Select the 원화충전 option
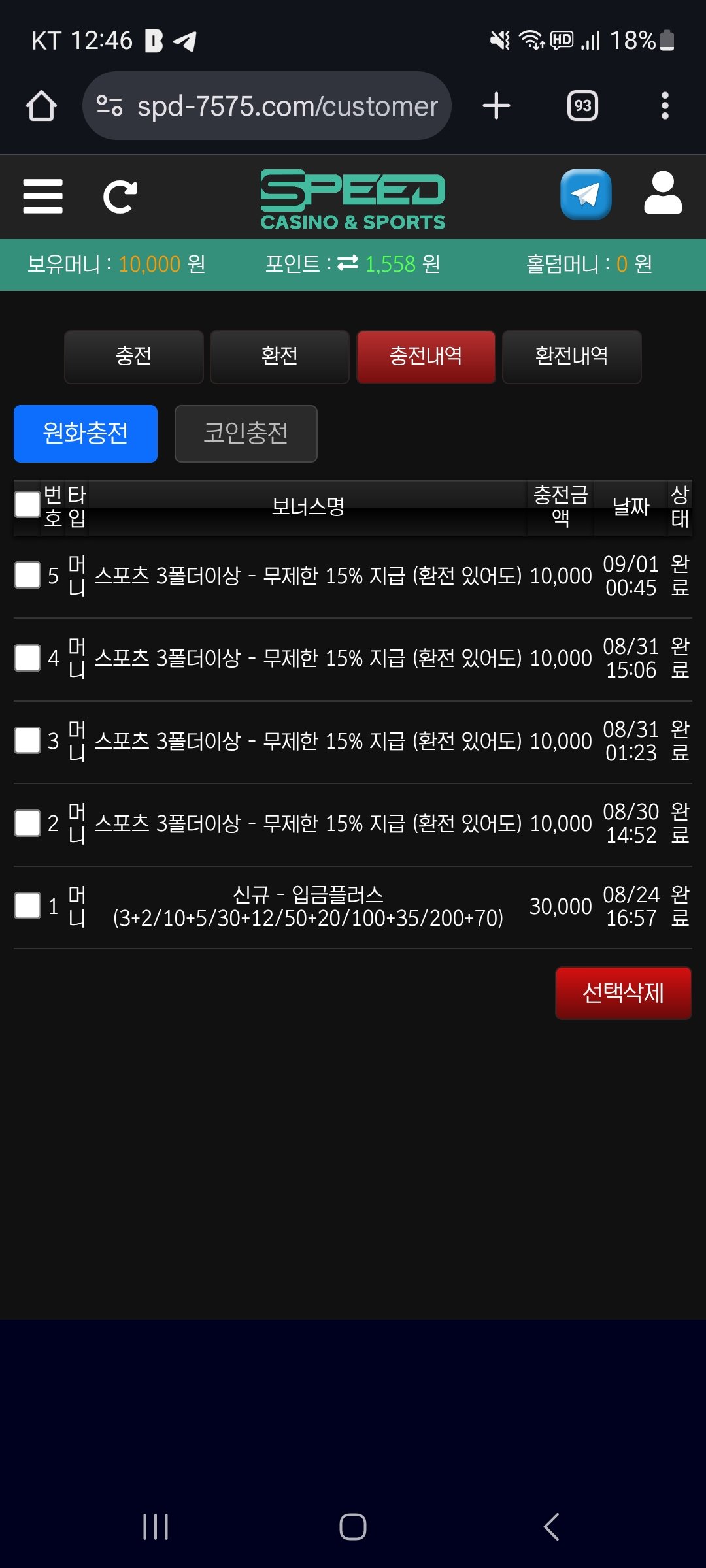The image size is (706, 1568). (x=86, y=433)
